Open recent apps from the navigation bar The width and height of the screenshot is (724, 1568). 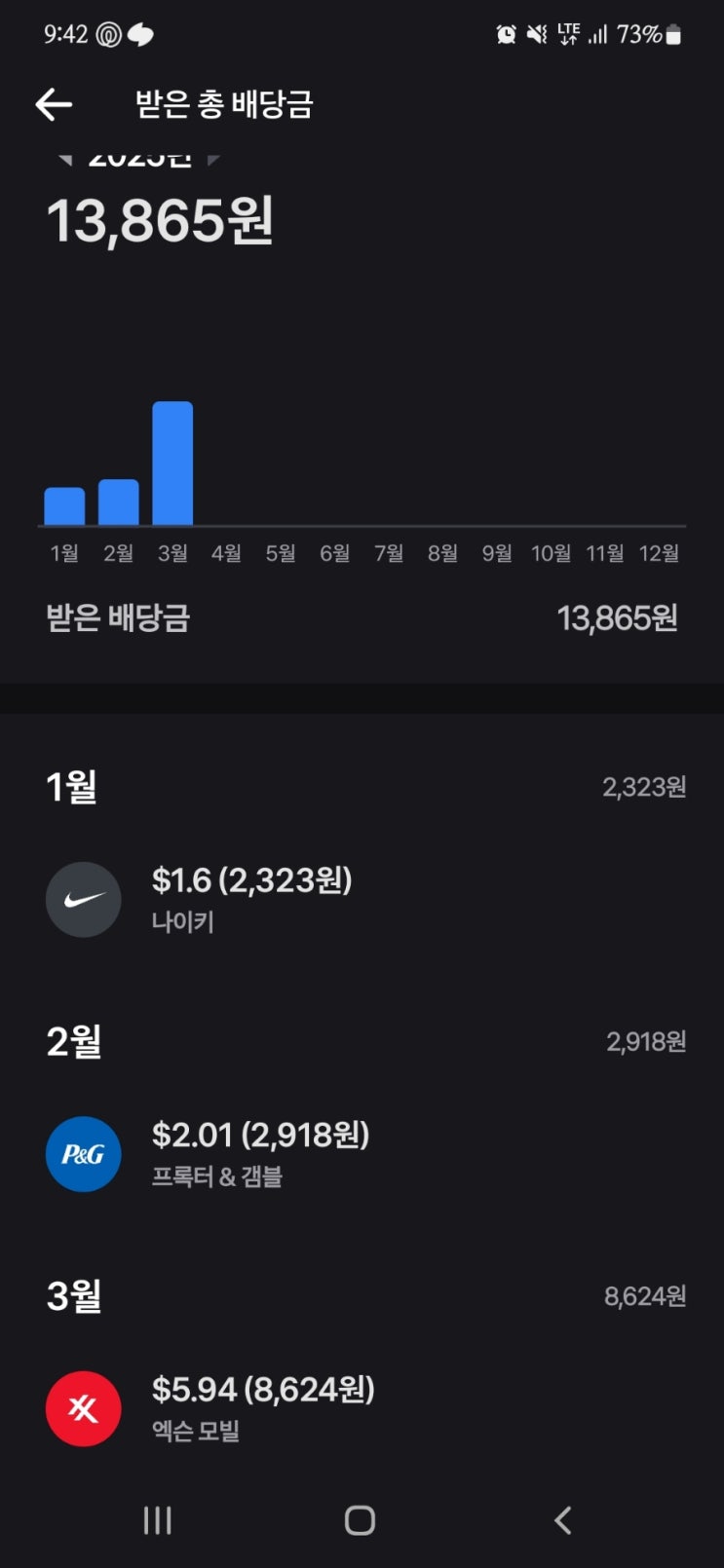[x=158, y=1520]
